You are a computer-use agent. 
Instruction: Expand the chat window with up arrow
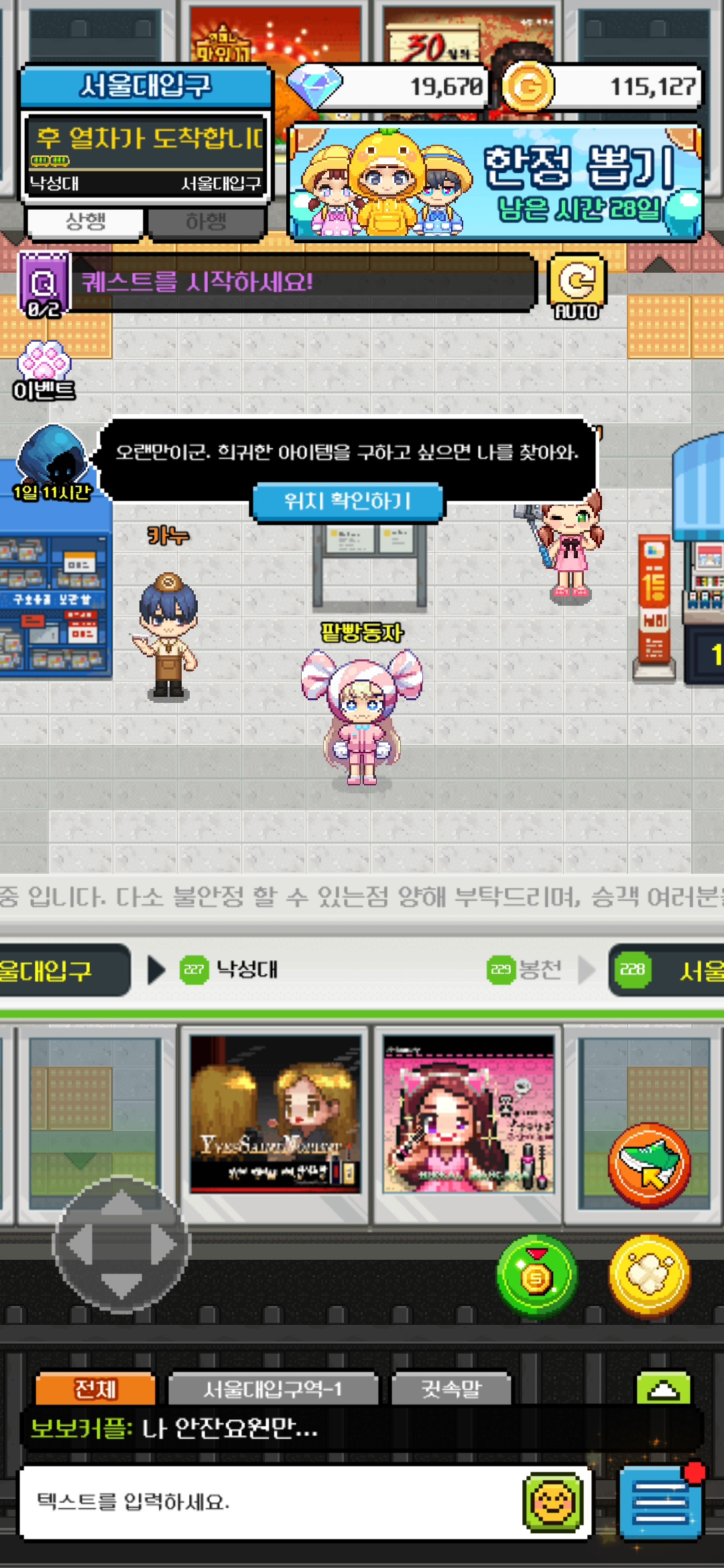point(663,1389)
